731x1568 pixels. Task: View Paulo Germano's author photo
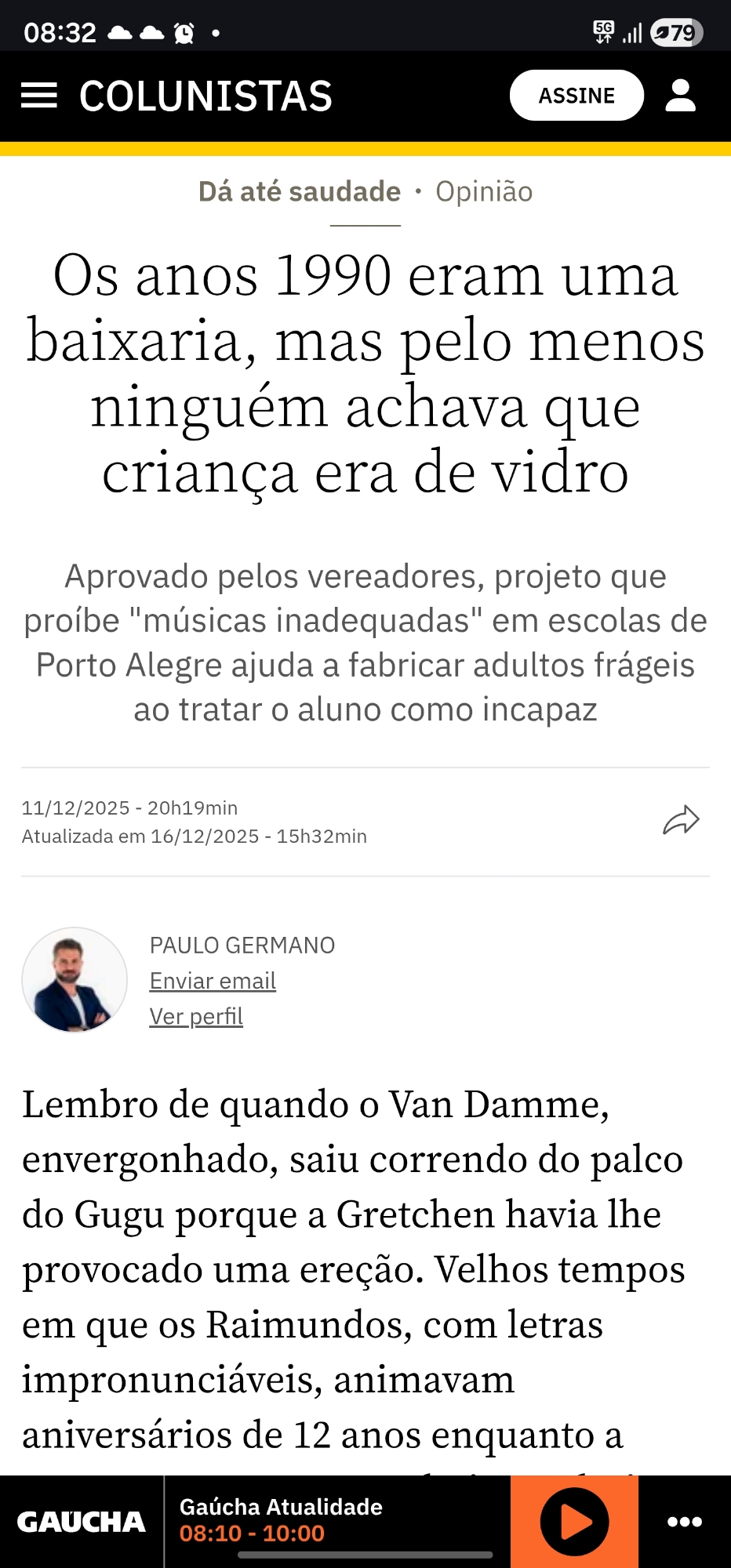(75, 980)
